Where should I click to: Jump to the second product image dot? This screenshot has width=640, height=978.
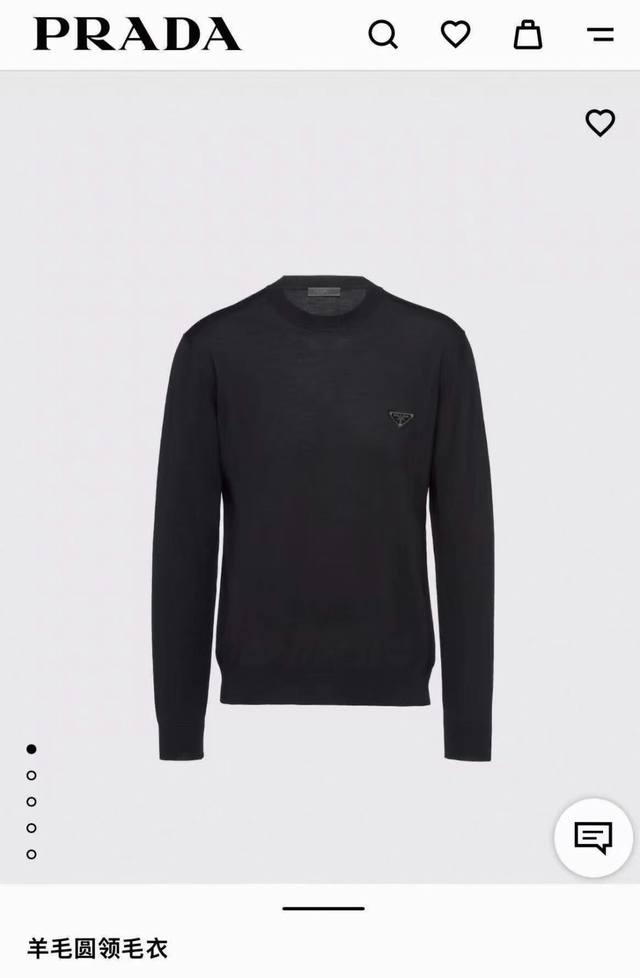coord(32,775)
